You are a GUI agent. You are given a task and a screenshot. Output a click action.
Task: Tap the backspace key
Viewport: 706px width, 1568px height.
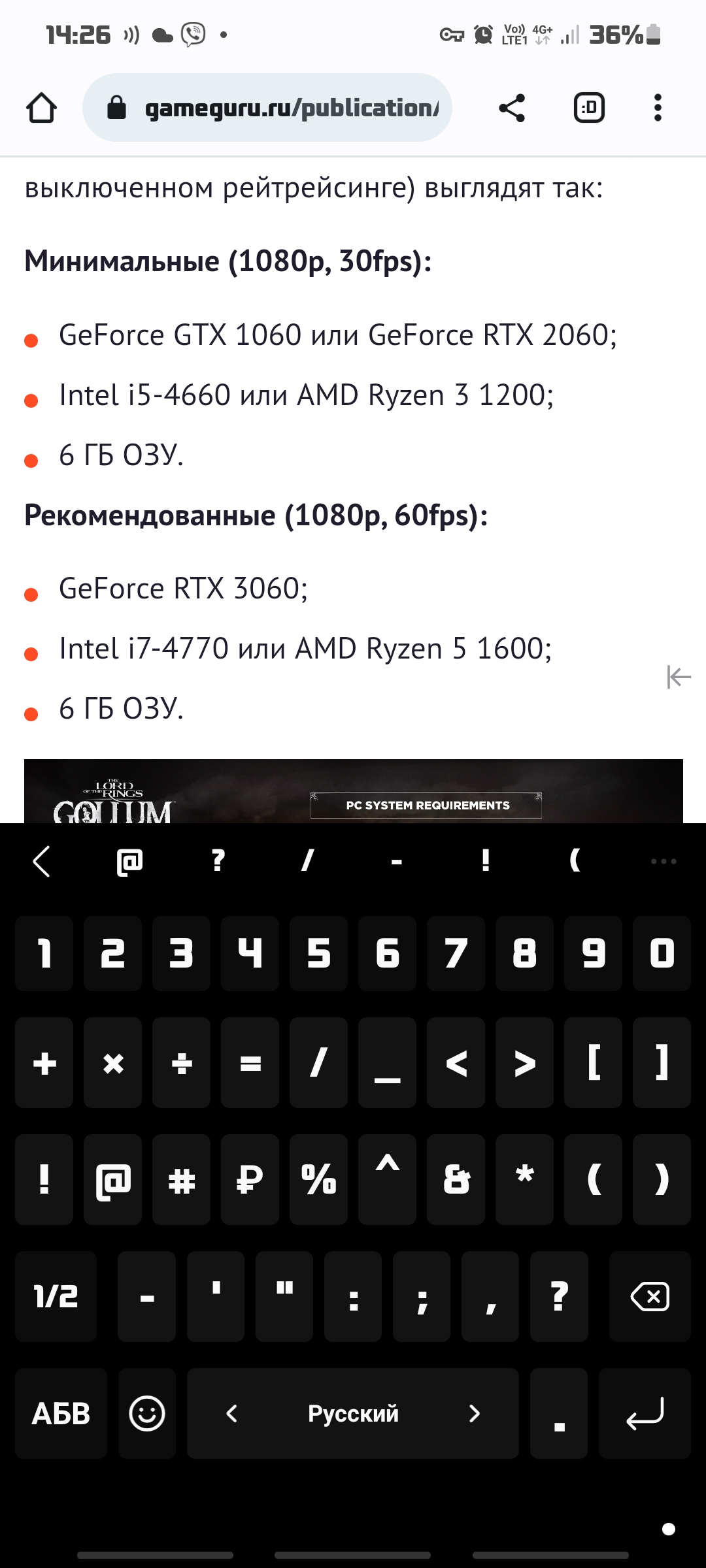click(650, 1296)
